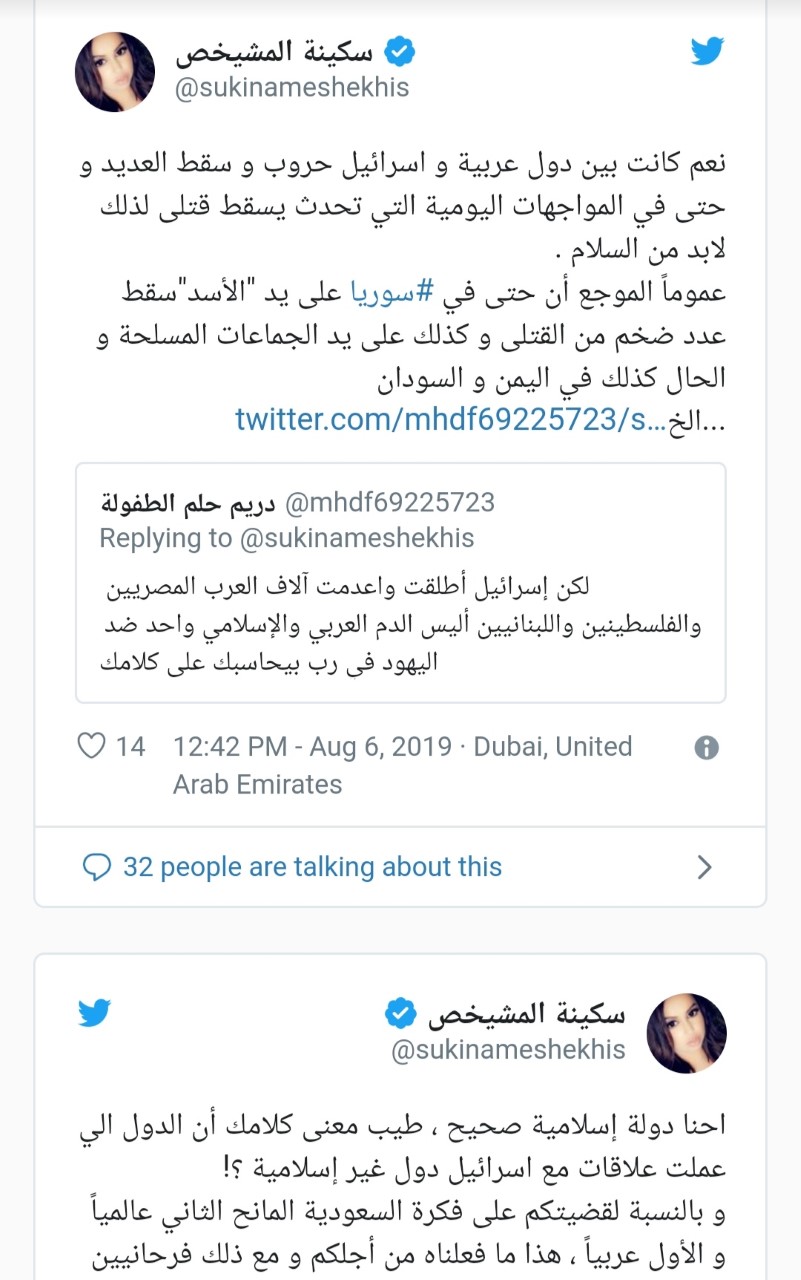Open the @sukinameshekhis handle on the second tweet

pyautogui.click(x=509, y=1049)
